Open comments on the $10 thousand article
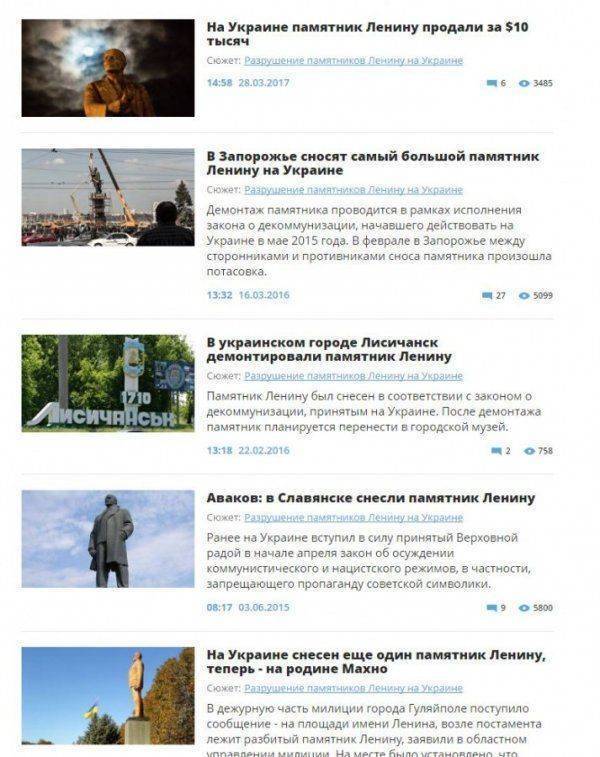Image resolution: width=600 pixels, height=757 pixels. (x=495, y=83)
